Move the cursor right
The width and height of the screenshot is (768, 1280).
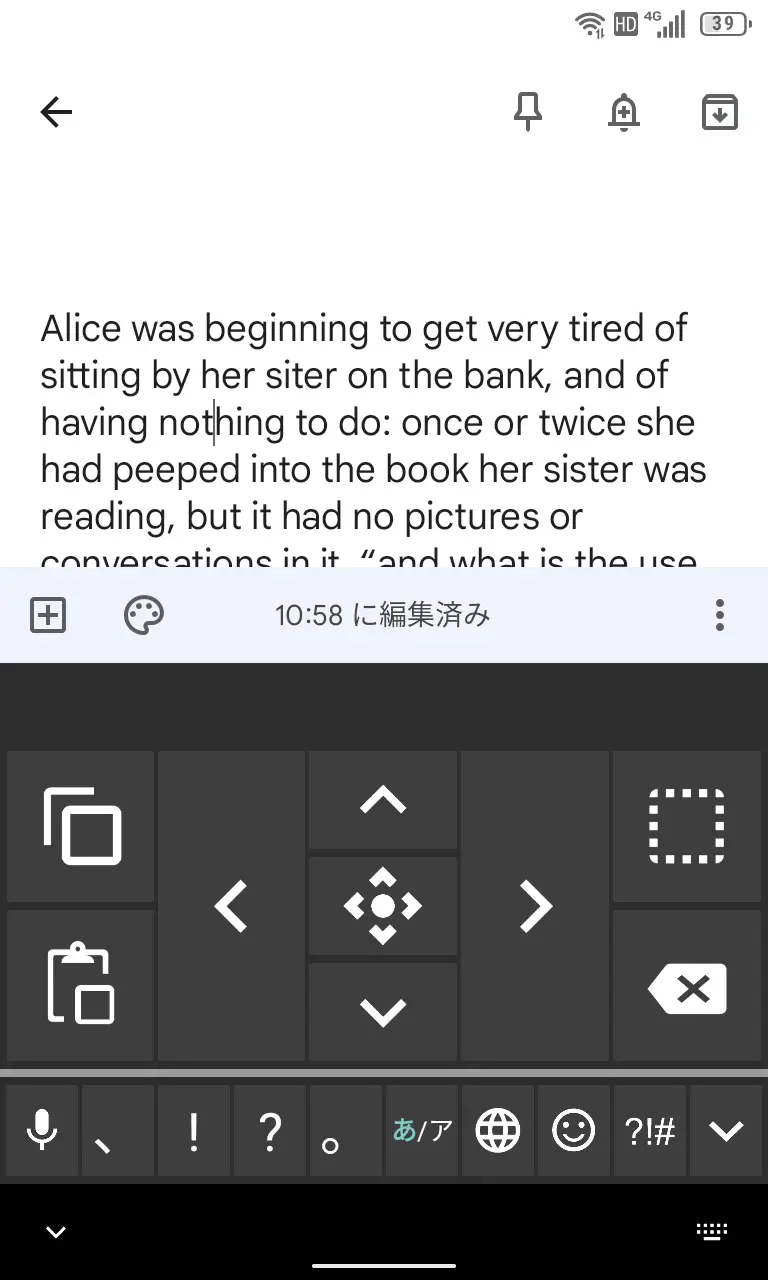(x=535, y=906)
